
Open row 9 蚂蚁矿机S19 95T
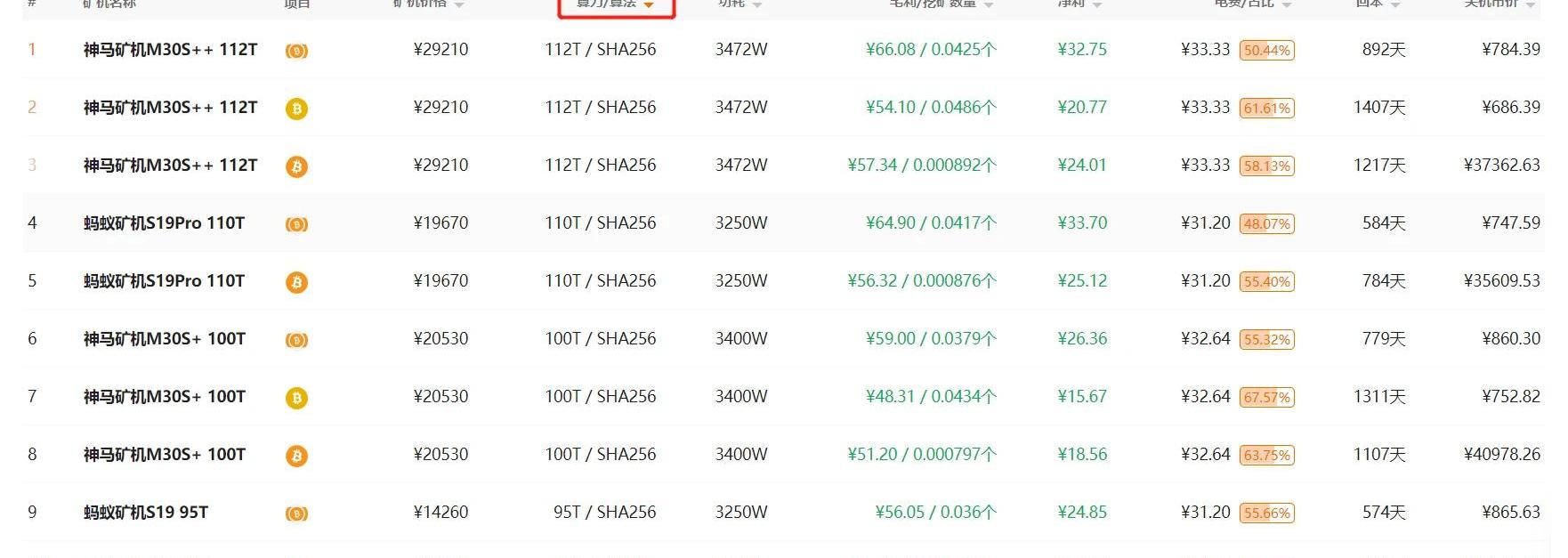[x=145, y=513]
